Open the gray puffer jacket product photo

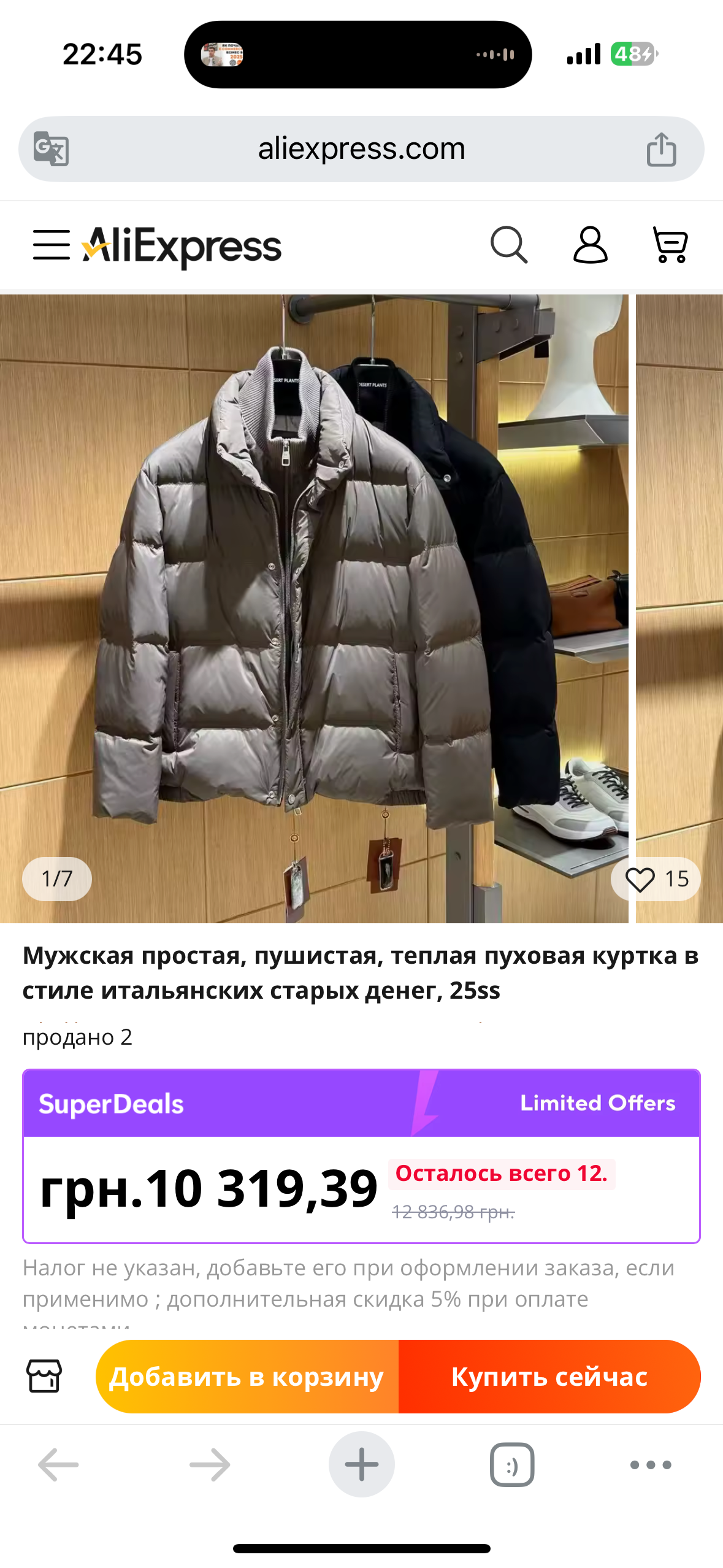click(313, 607)
